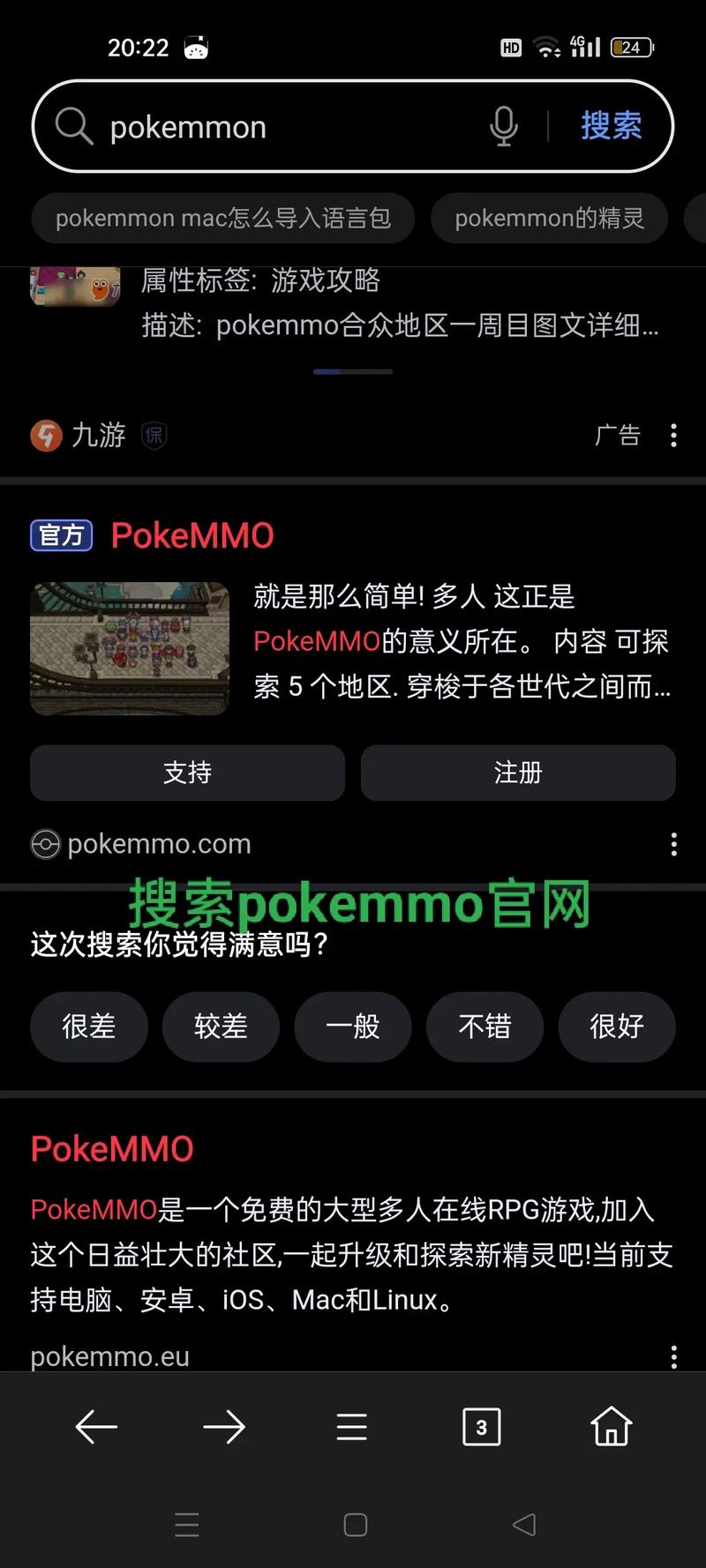Select the 不错 feedback option

(484, 1027)
